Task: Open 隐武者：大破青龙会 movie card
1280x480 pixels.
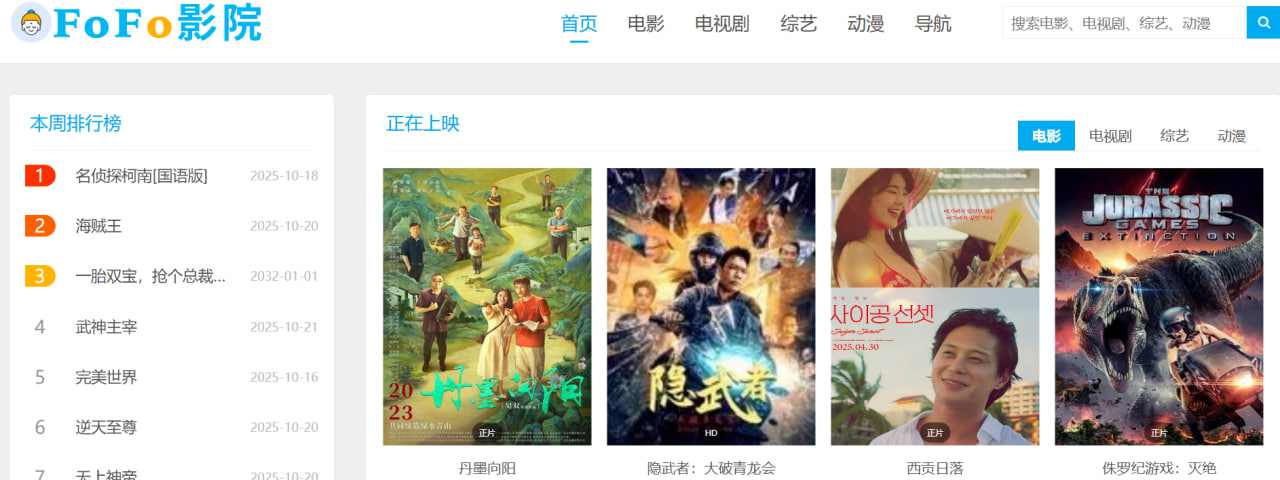Action: tap(711, 306)
